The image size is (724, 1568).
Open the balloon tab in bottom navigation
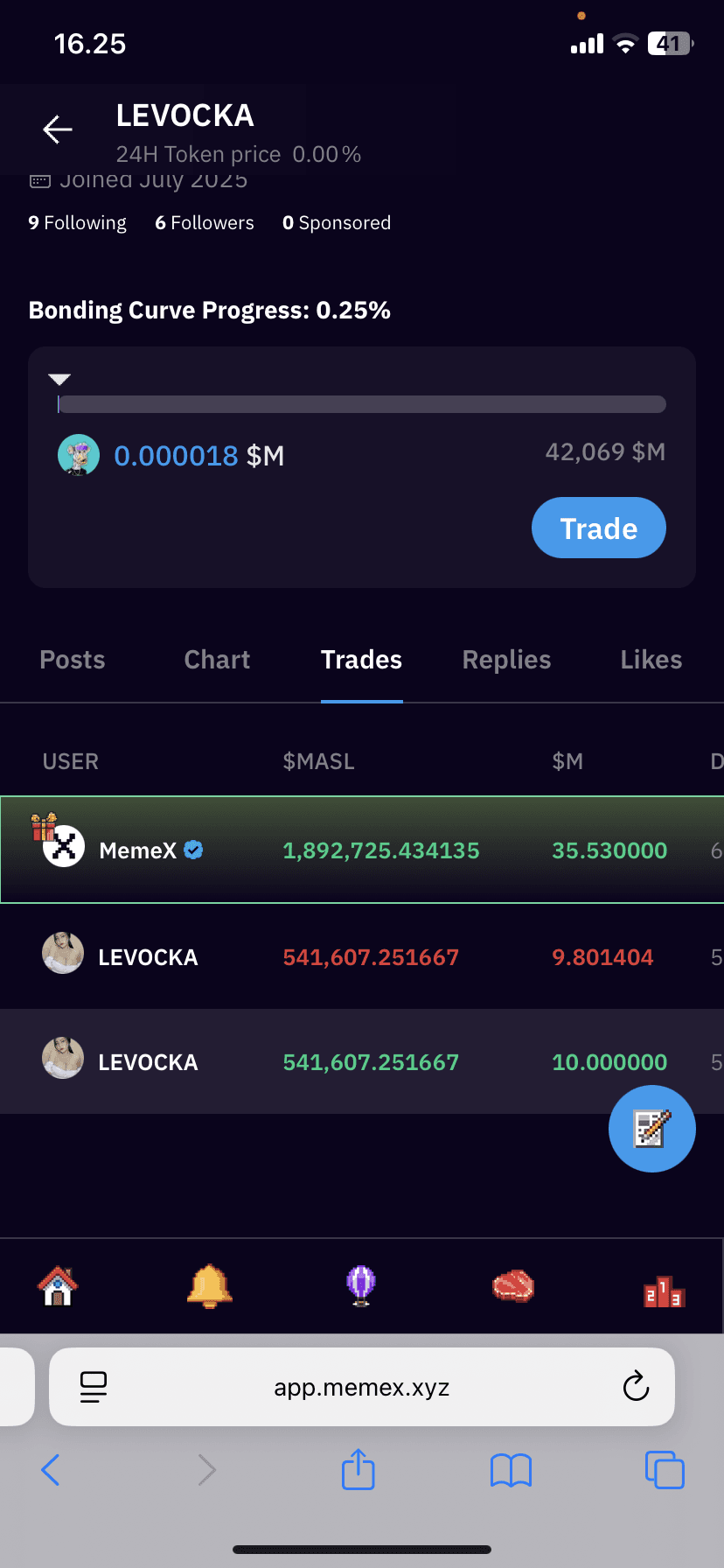click(361, 1286)
